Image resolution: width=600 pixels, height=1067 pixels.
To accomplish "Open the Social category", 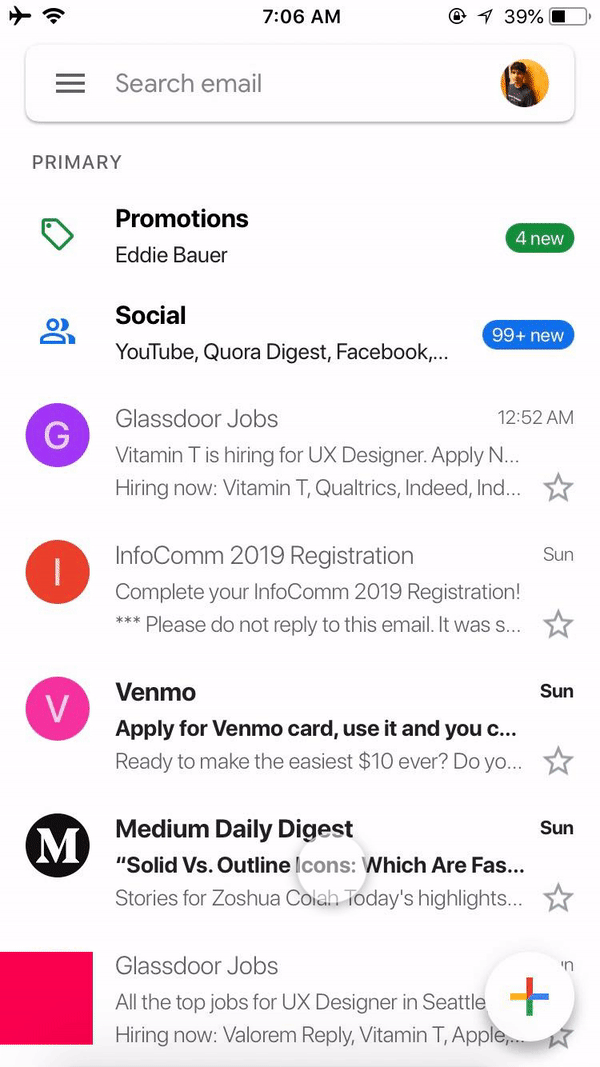I will [x=300, y=333].
